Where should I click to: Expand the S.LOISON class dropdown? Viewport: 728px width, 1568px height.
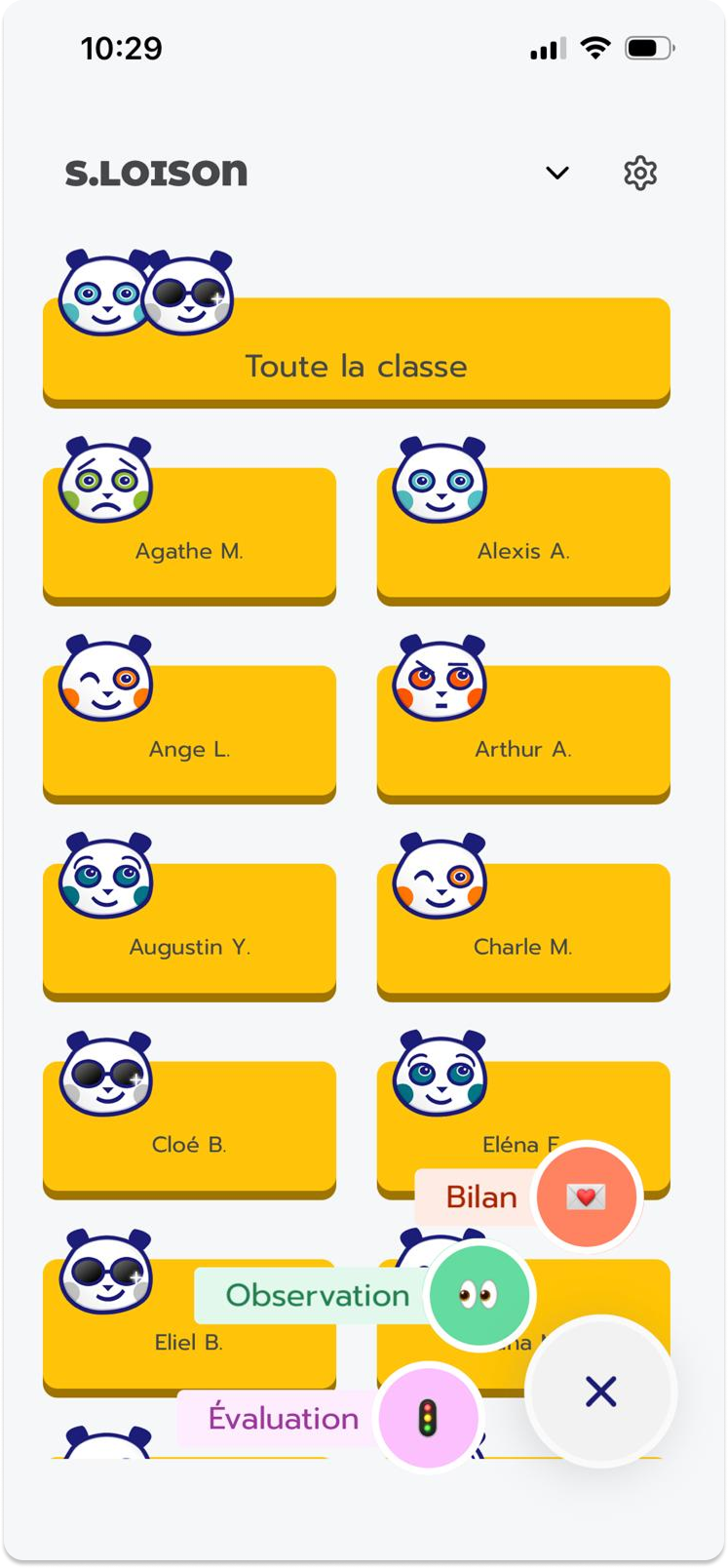tap(556, 173)
